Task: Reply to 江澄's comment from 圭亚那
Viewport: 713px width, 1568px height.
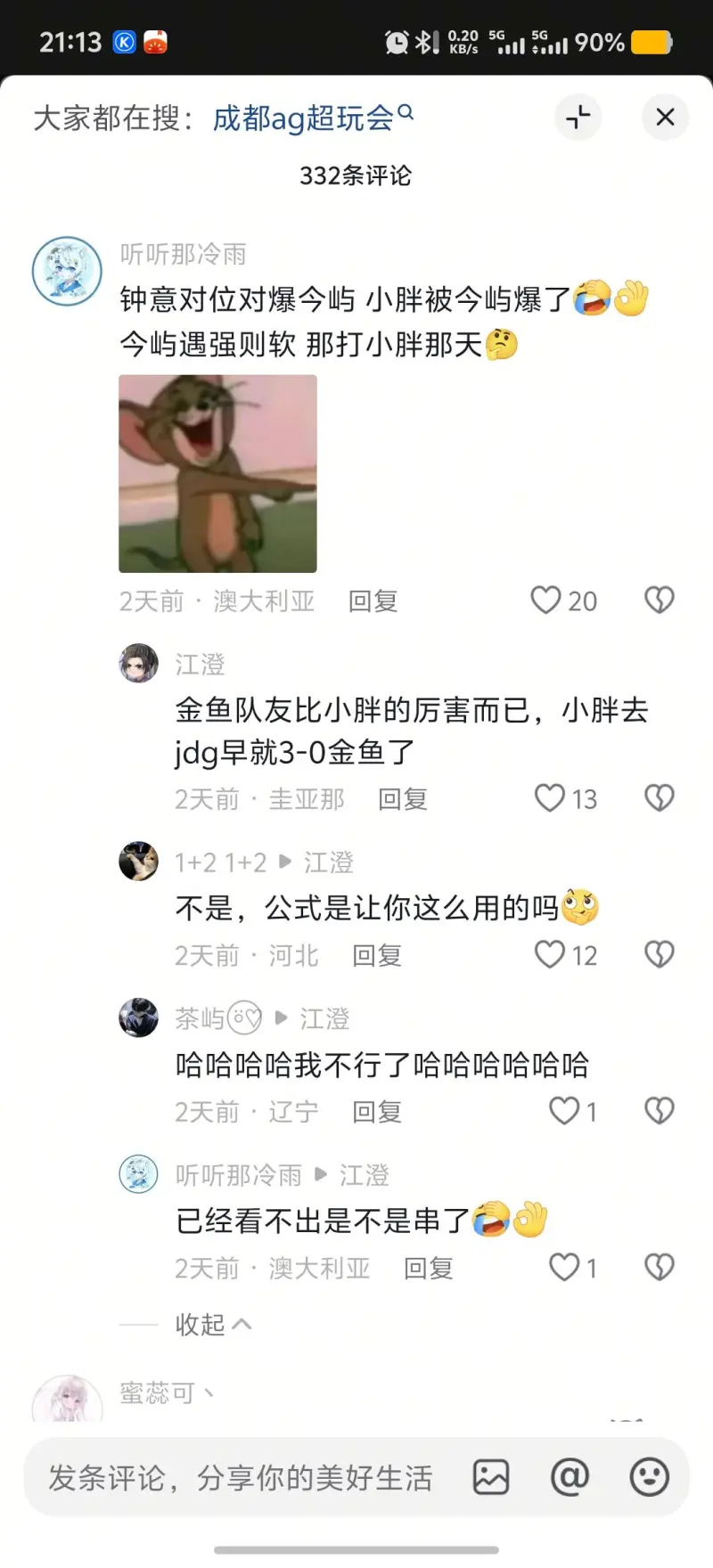Action: pos(403,799)
